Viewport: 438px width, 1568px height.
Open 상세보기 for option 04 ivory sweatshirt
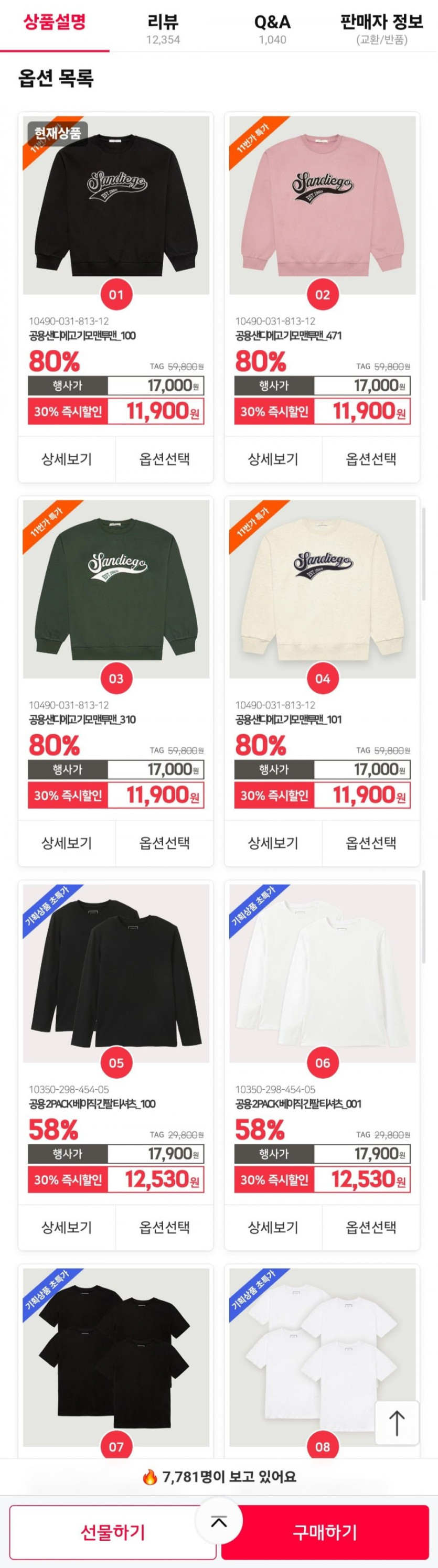pyautogui.click(x=273, y=843)
